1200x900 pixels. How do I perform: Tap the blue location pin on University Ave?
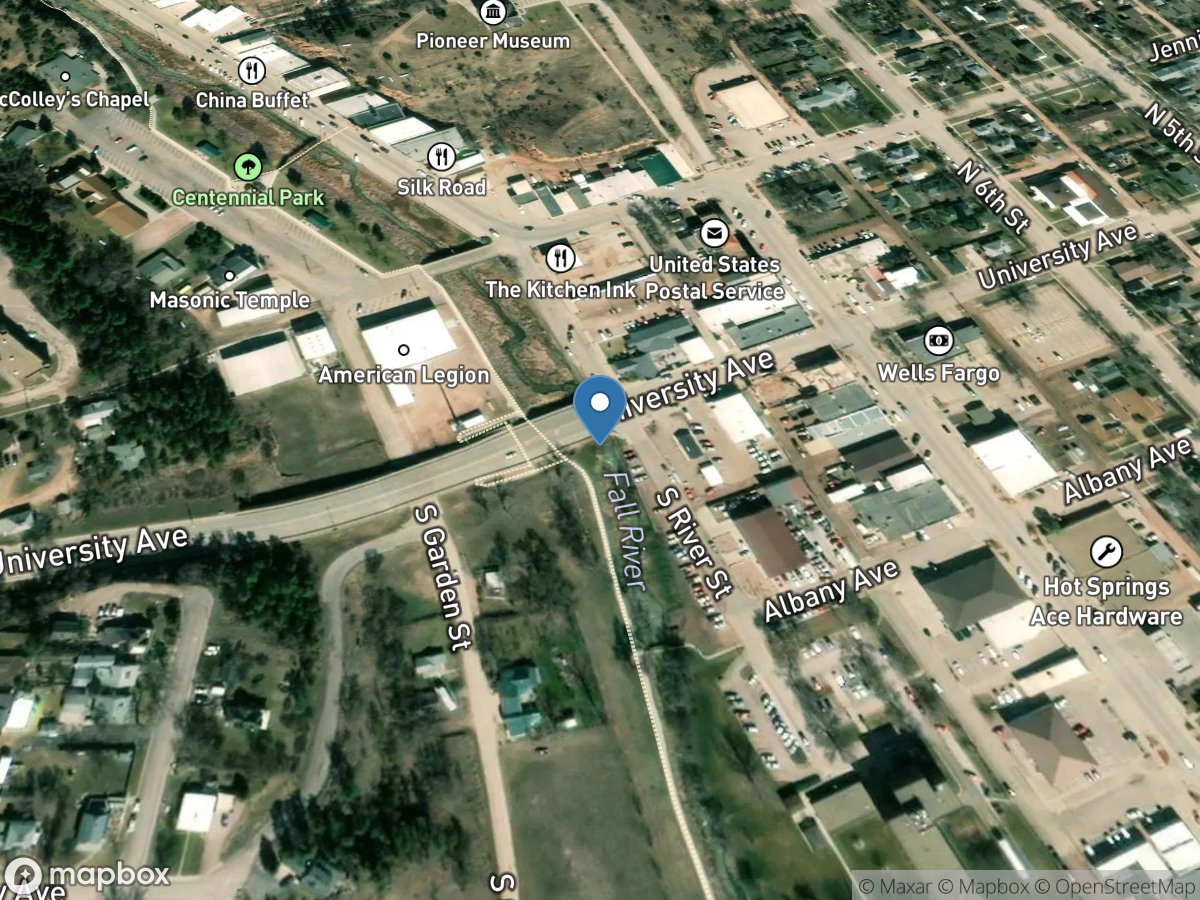[600, 405]
